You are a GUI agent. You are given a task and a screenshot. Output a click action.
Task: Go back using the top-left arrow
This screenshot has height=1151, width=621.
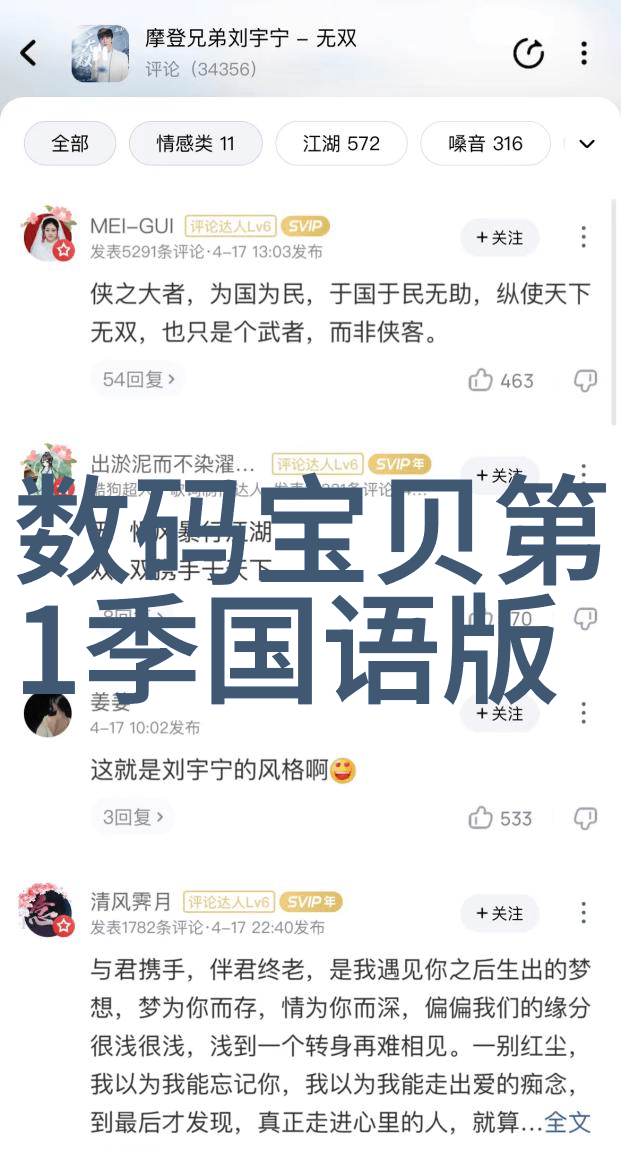[x=29, y=54]
